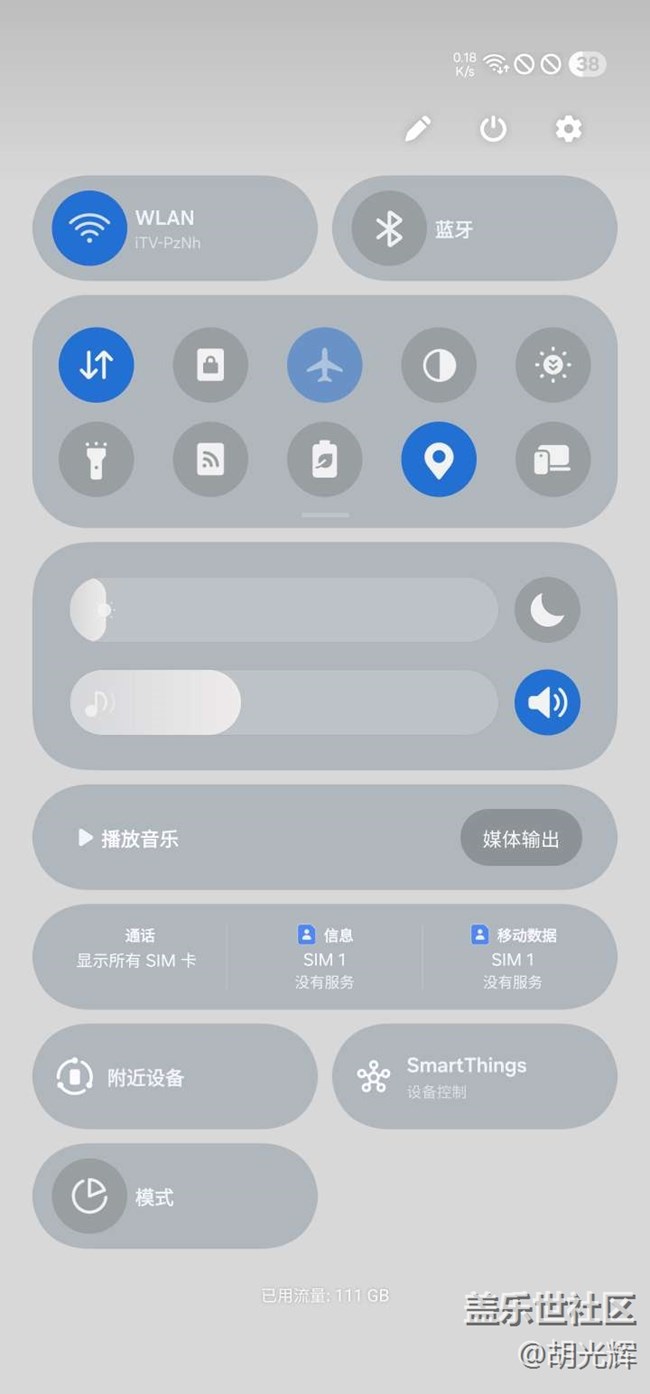The height and width of the screenshot is (1394, 650).
Task: Turn off airplane mode
Action: pyautogui.click(x=324, y=365)
